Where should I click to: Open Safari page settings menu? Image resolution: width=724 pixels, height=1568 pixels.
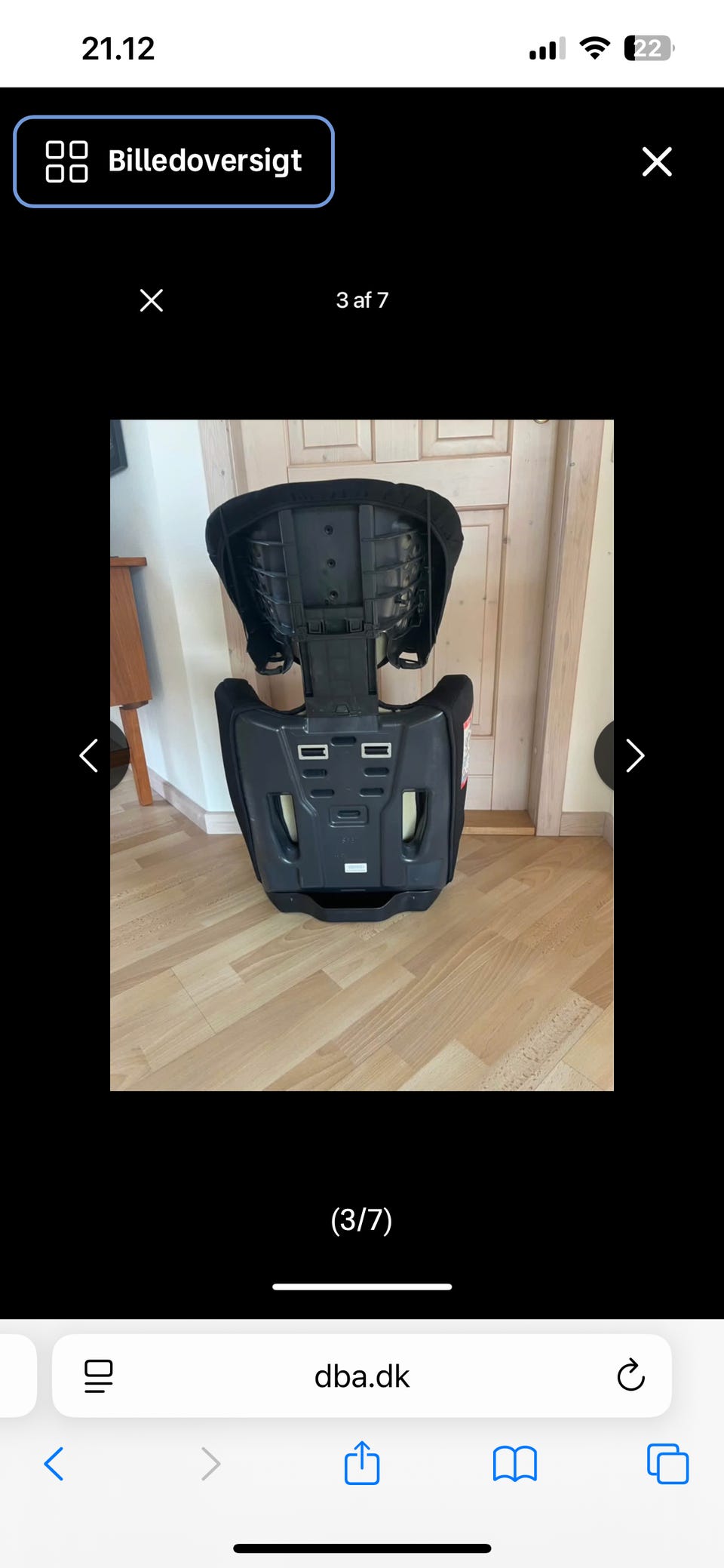coord(99,1376)
